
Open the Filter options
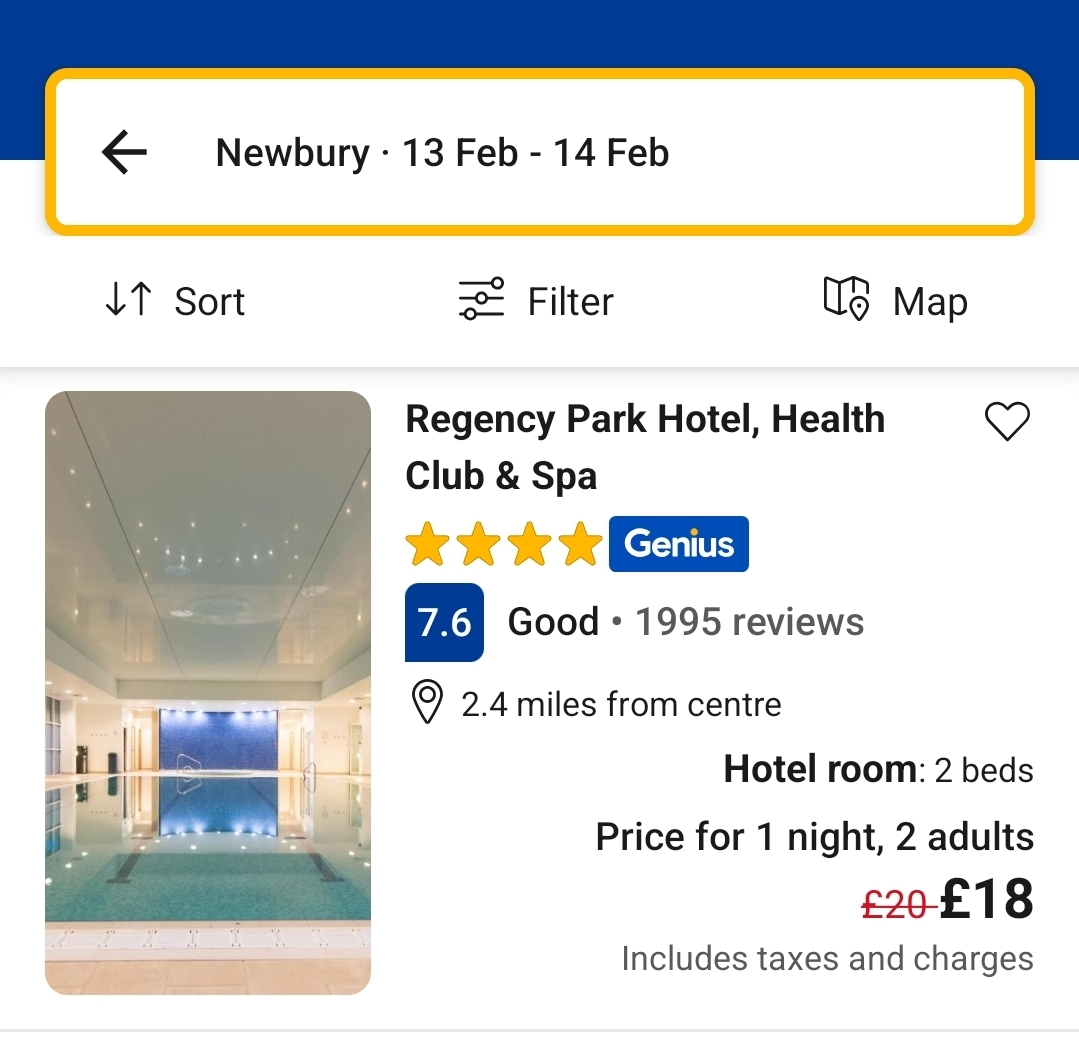(536, 301)
